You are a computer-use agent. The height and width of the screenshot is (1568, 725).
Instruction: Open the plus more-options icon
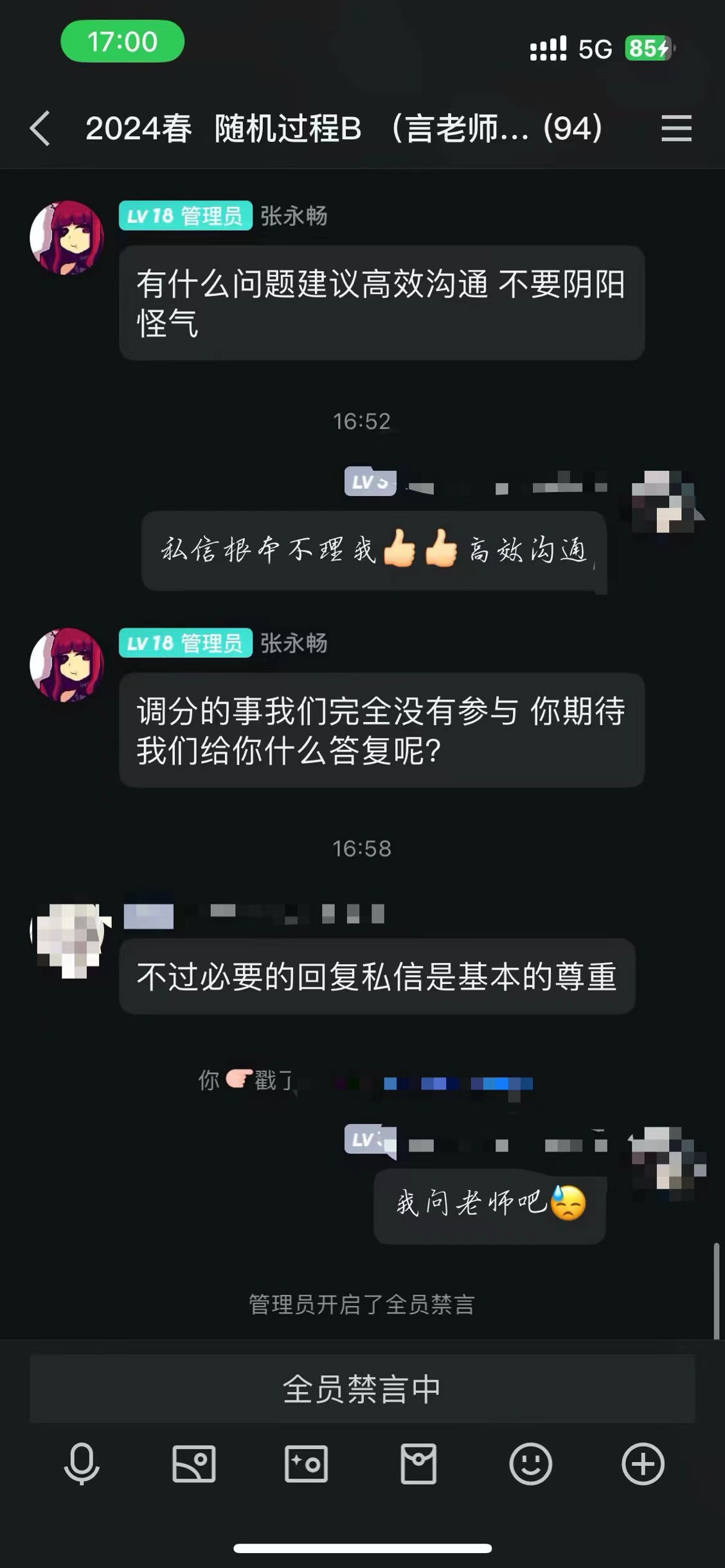point(643,1464)
